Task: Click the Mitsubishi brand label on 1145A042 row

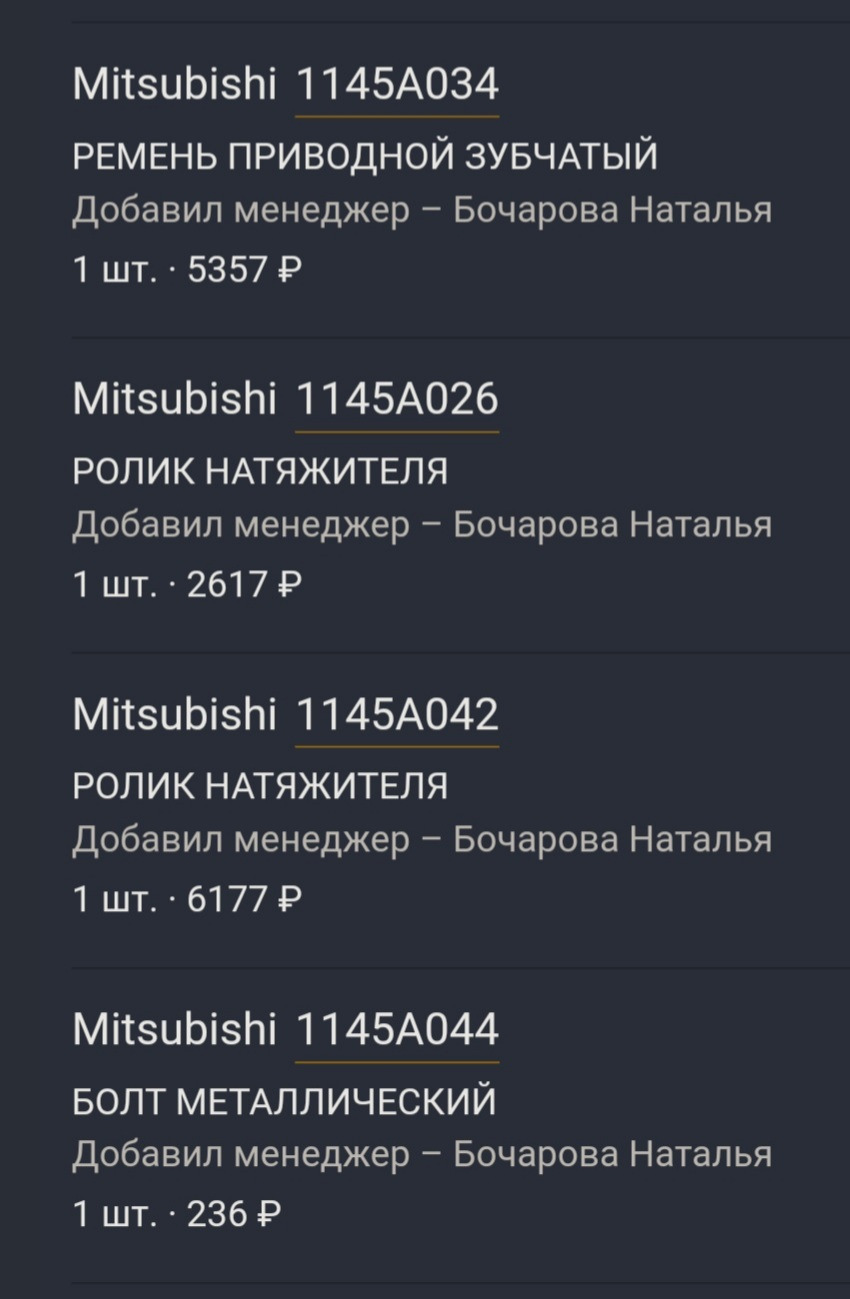Action: coord(175,714)
